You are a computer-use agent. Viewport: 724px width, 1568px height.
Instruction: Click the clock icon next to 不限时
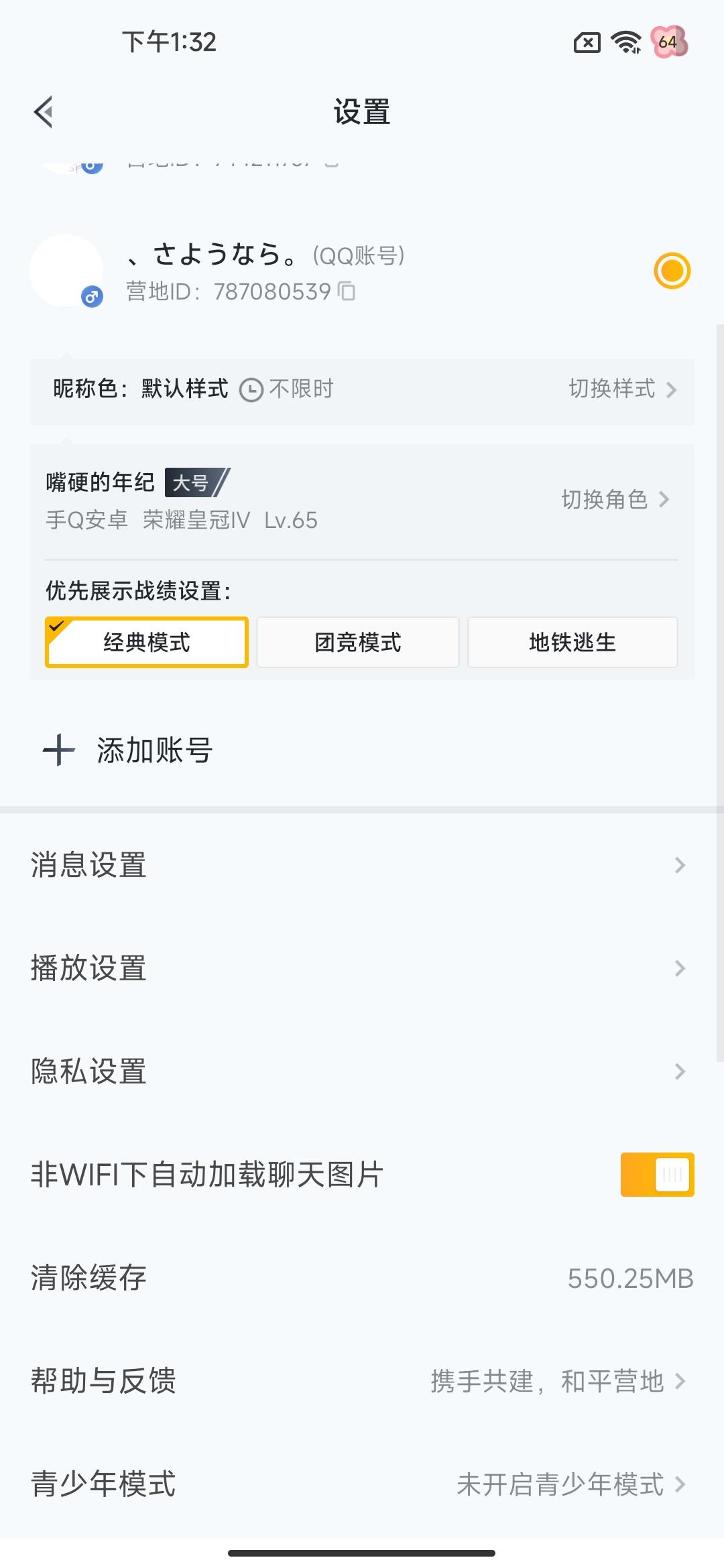pyautogui.click(x=250, y=389)
